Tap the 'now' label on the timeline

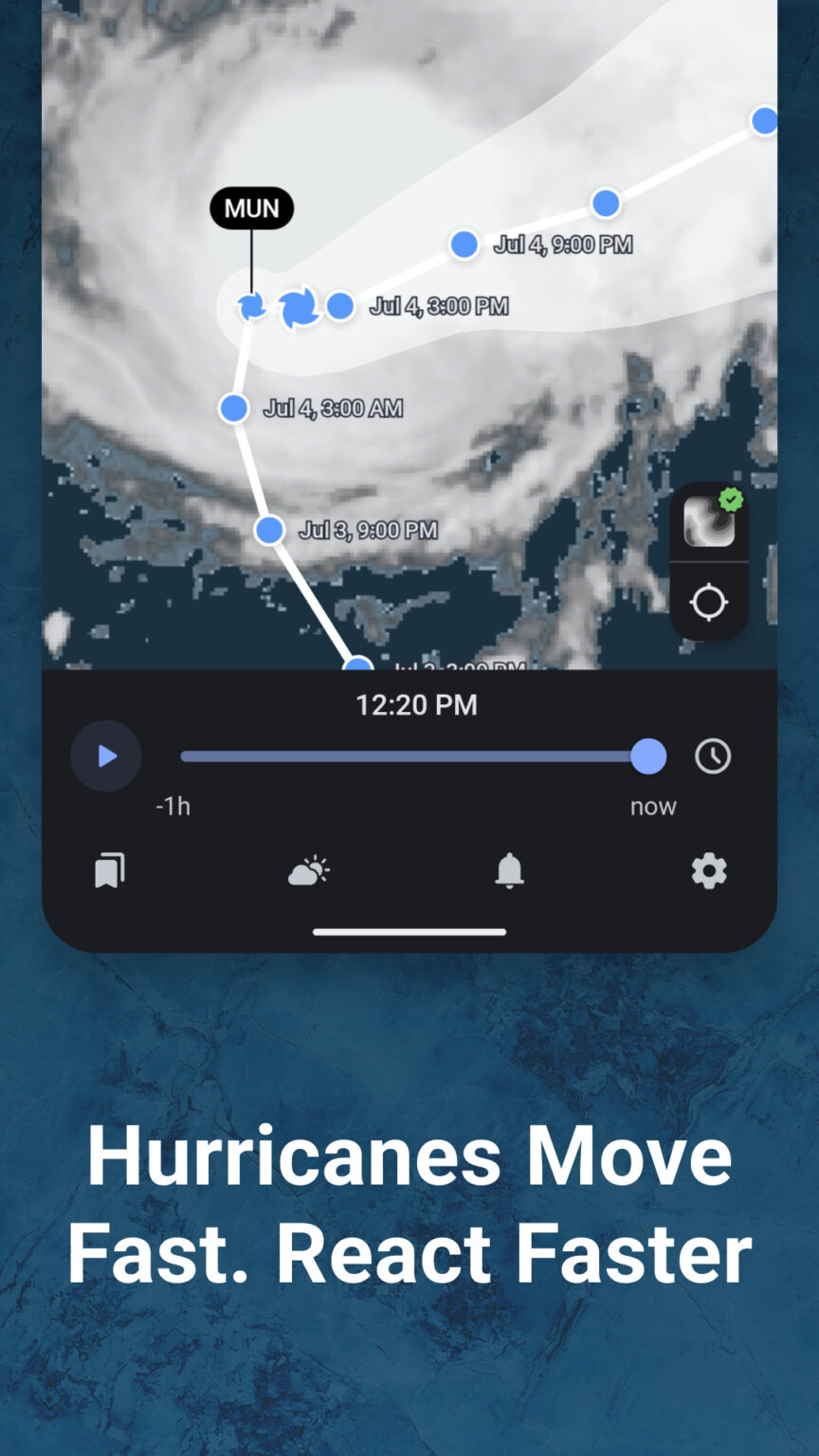pos(653,806)
